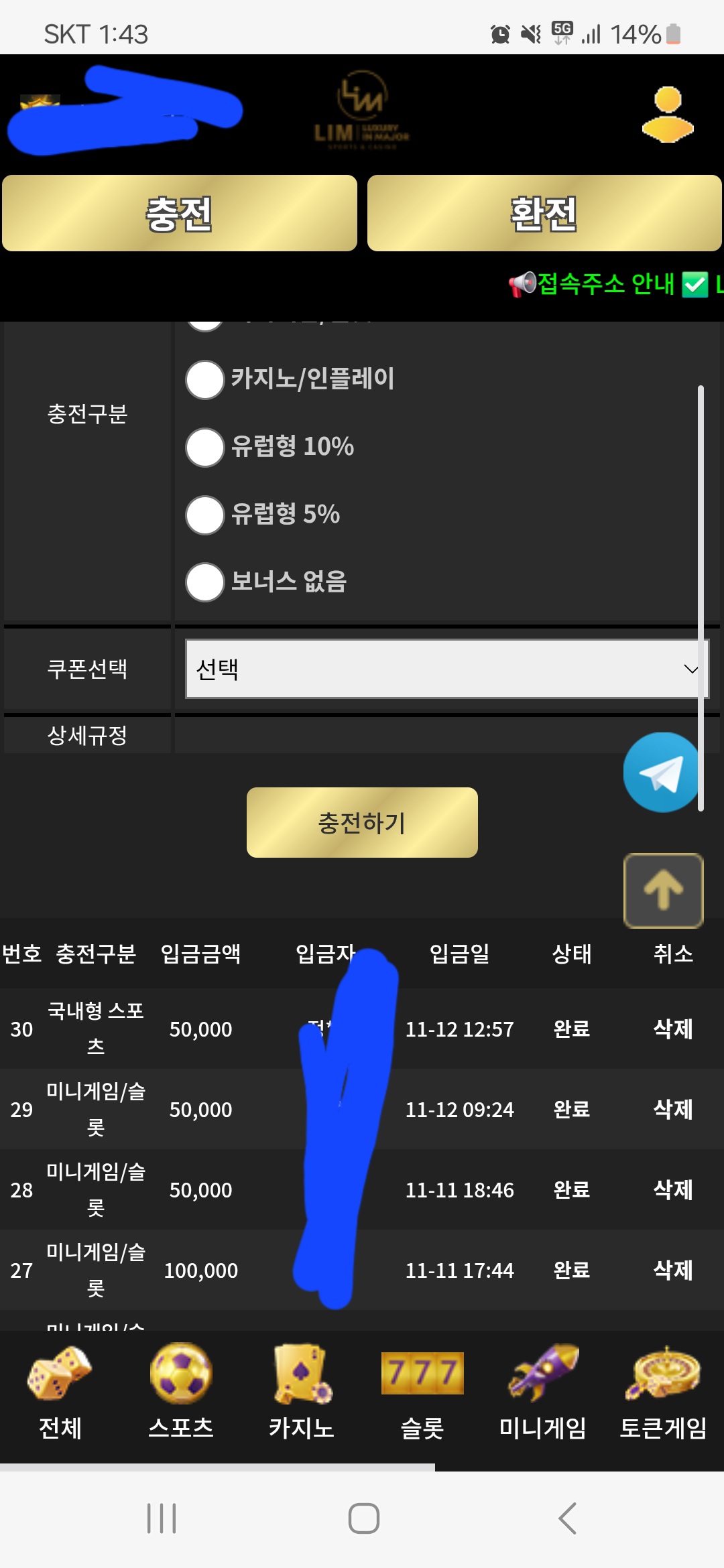The image size is (724, 1568).
Task: Delete charge record number 29
Action: tap(672, 1109)
